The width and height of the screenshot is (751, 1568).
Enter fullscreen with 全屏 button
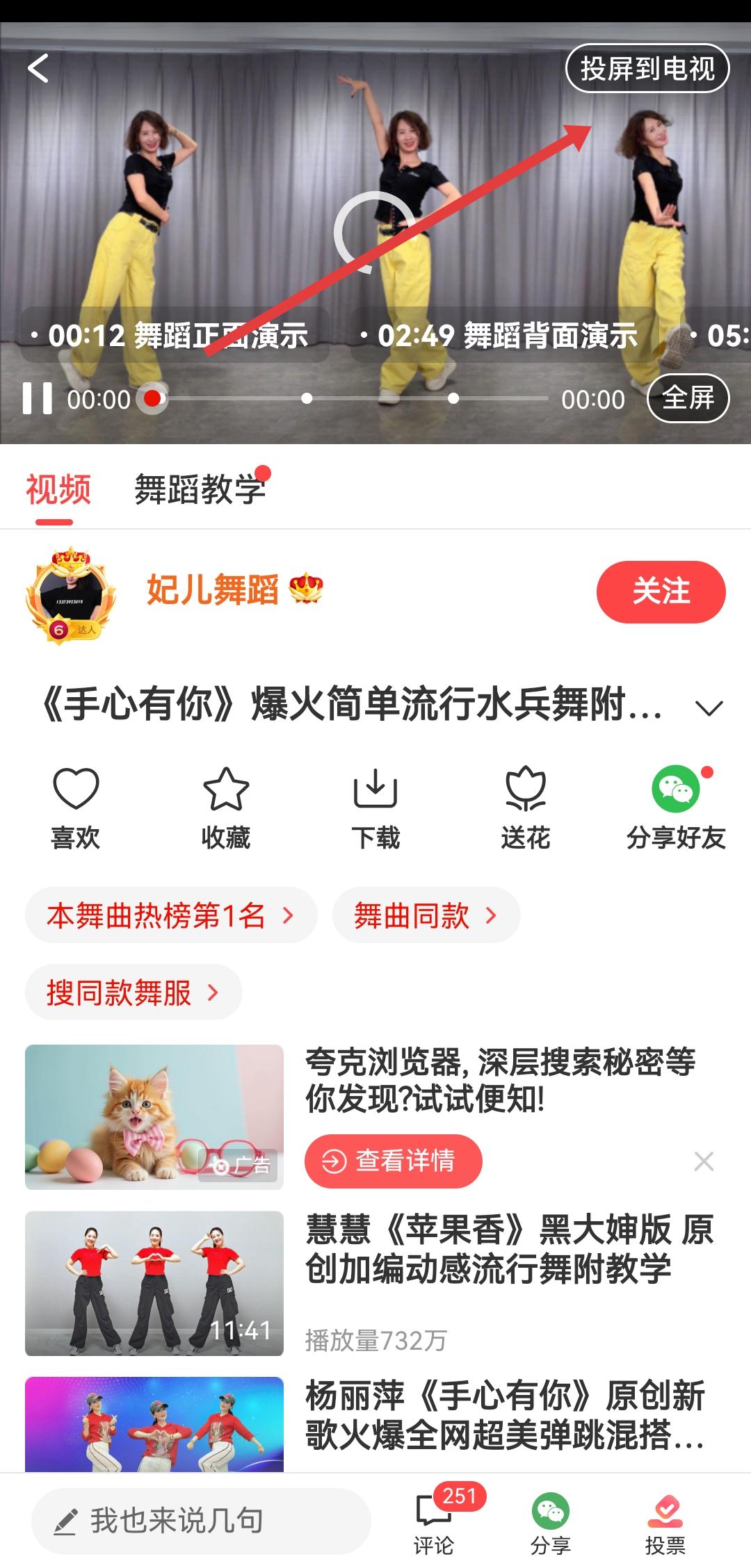click(687, 398)
